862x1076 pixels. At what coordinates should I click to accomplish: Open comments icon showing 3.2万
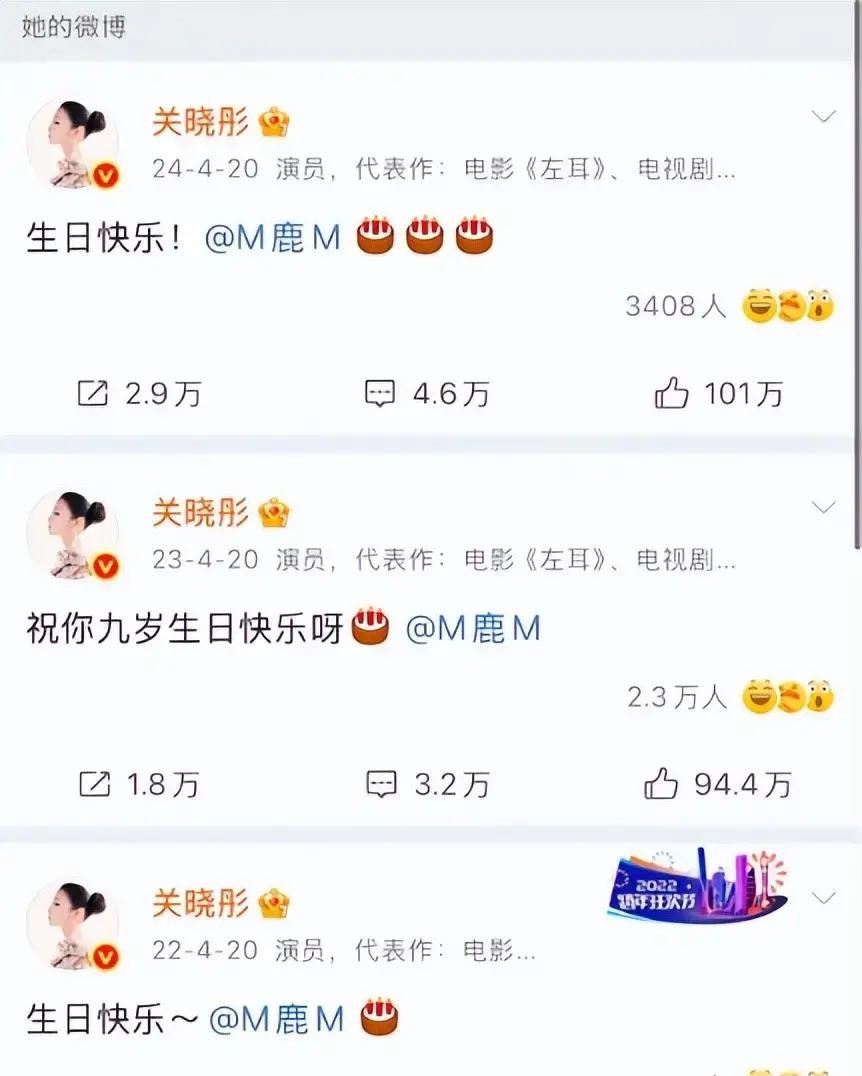[x=381, y=784]
